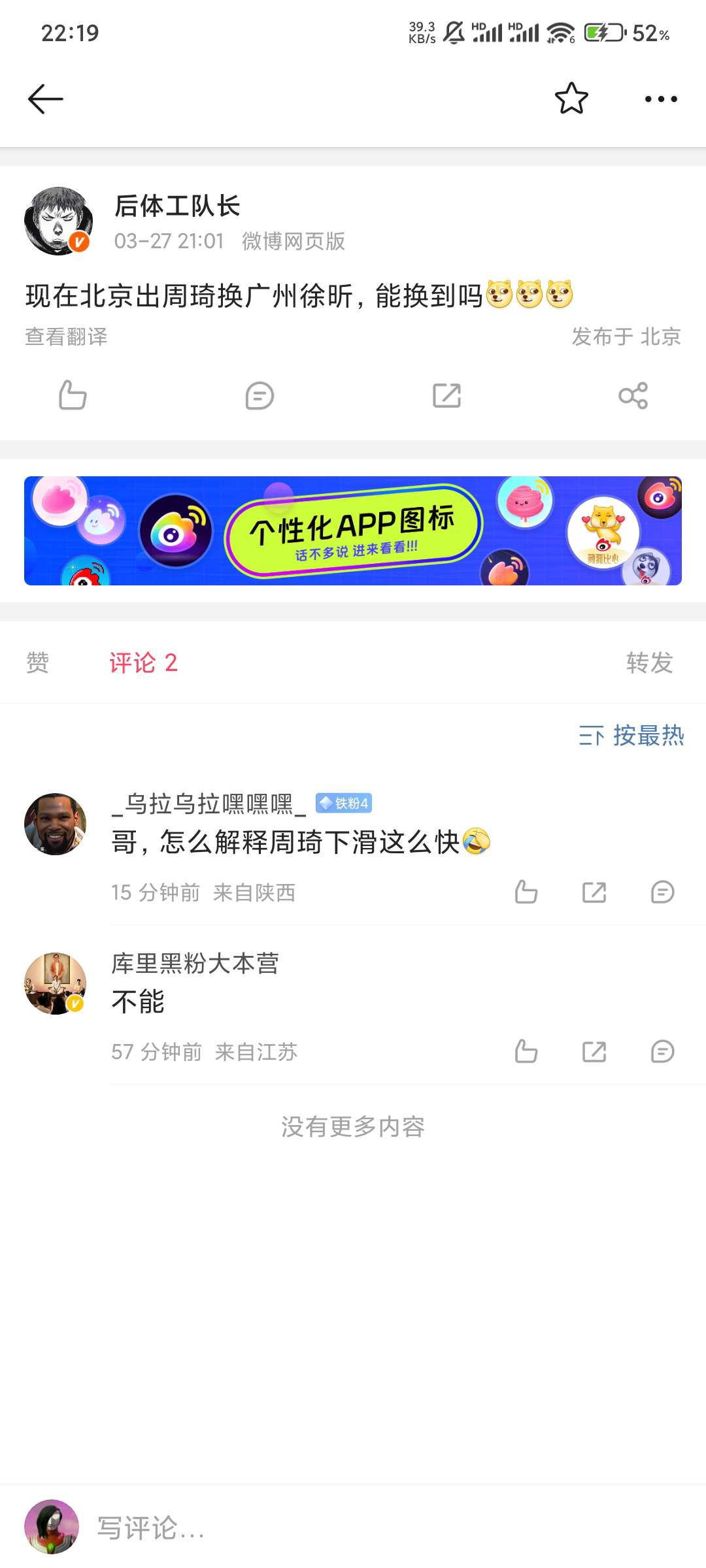
Task: Switch to the 转发 tab
Action: click(x=649, y=662)
